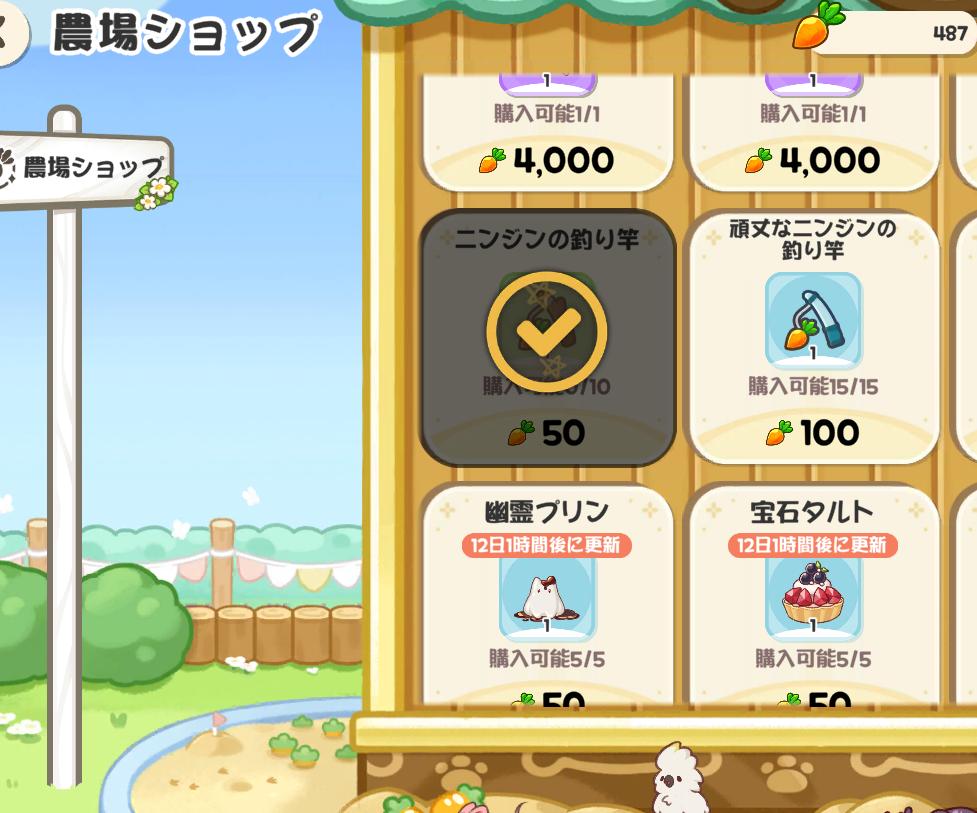977x813 pixels.
Task: Open the 幽霊プリン item card
Action: pyautogui.click(x=547, y=597)
